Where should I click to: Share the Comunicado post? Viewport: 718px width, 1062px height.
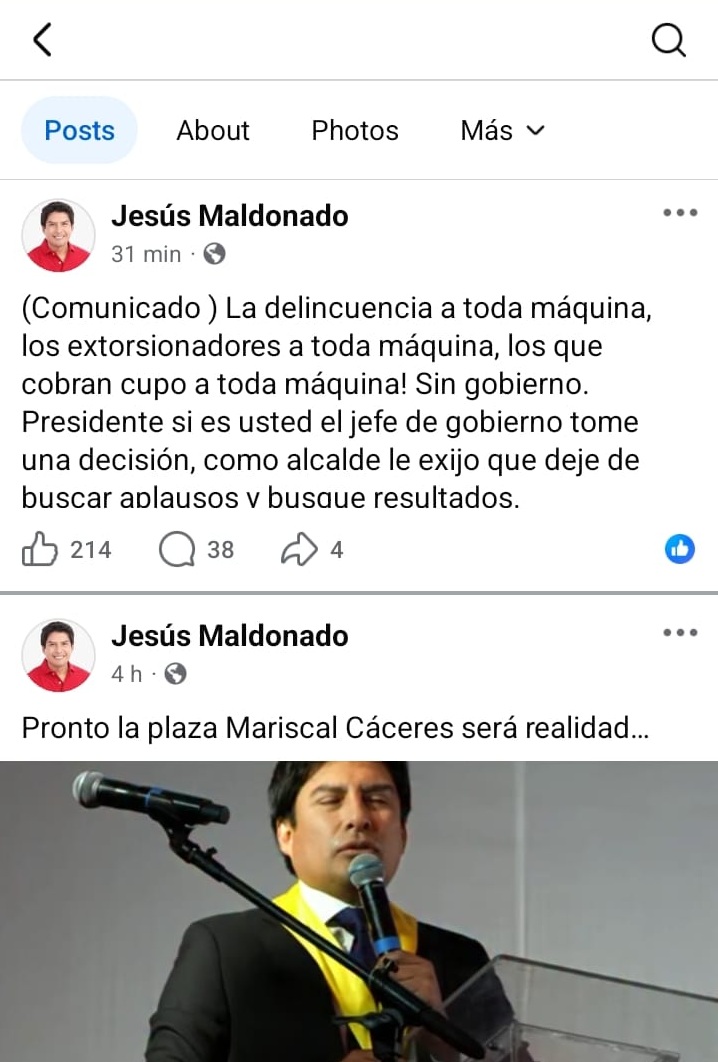click(x=299, y=549)
